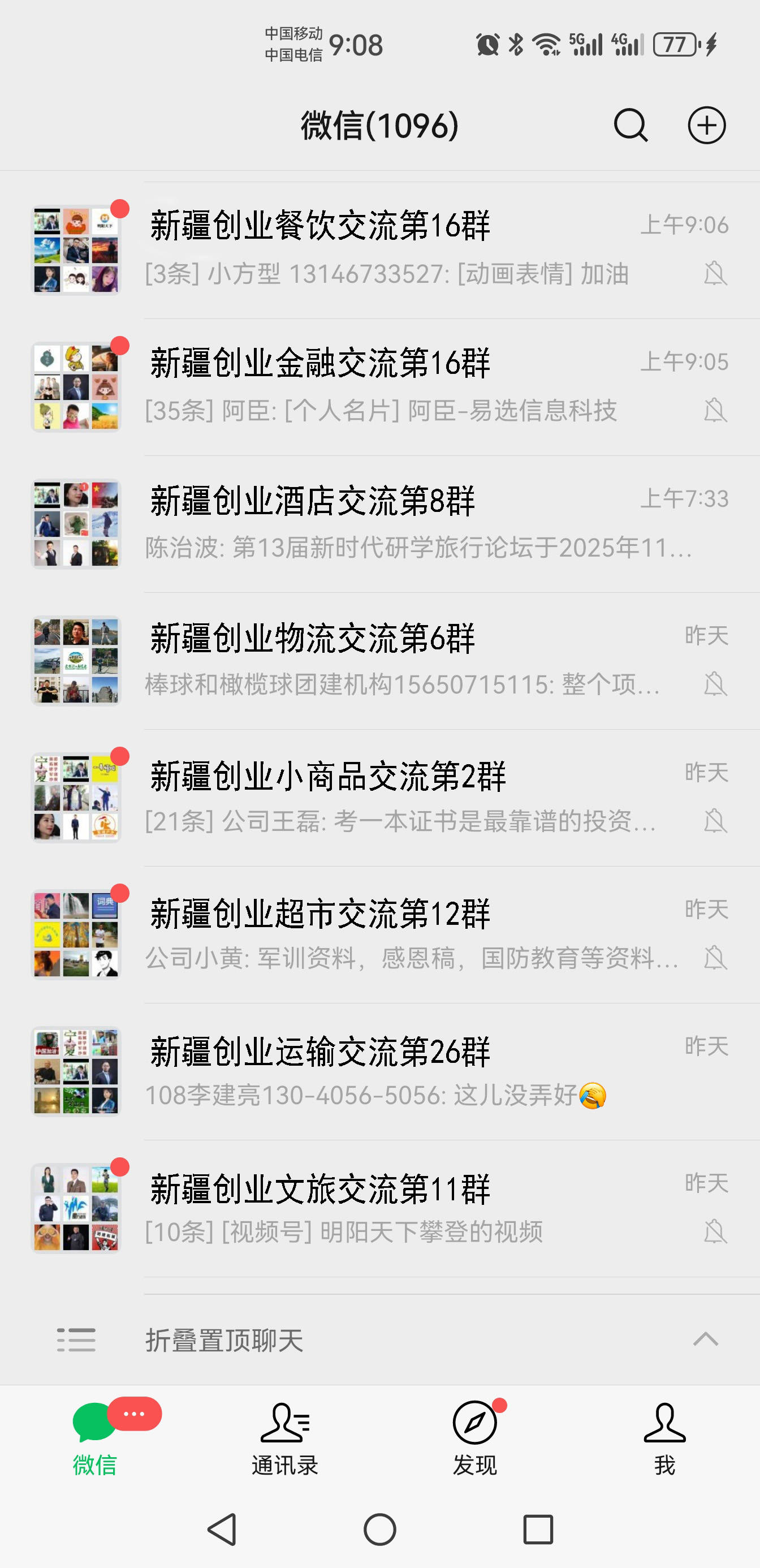Tap the system home button

click(379, 1529)
